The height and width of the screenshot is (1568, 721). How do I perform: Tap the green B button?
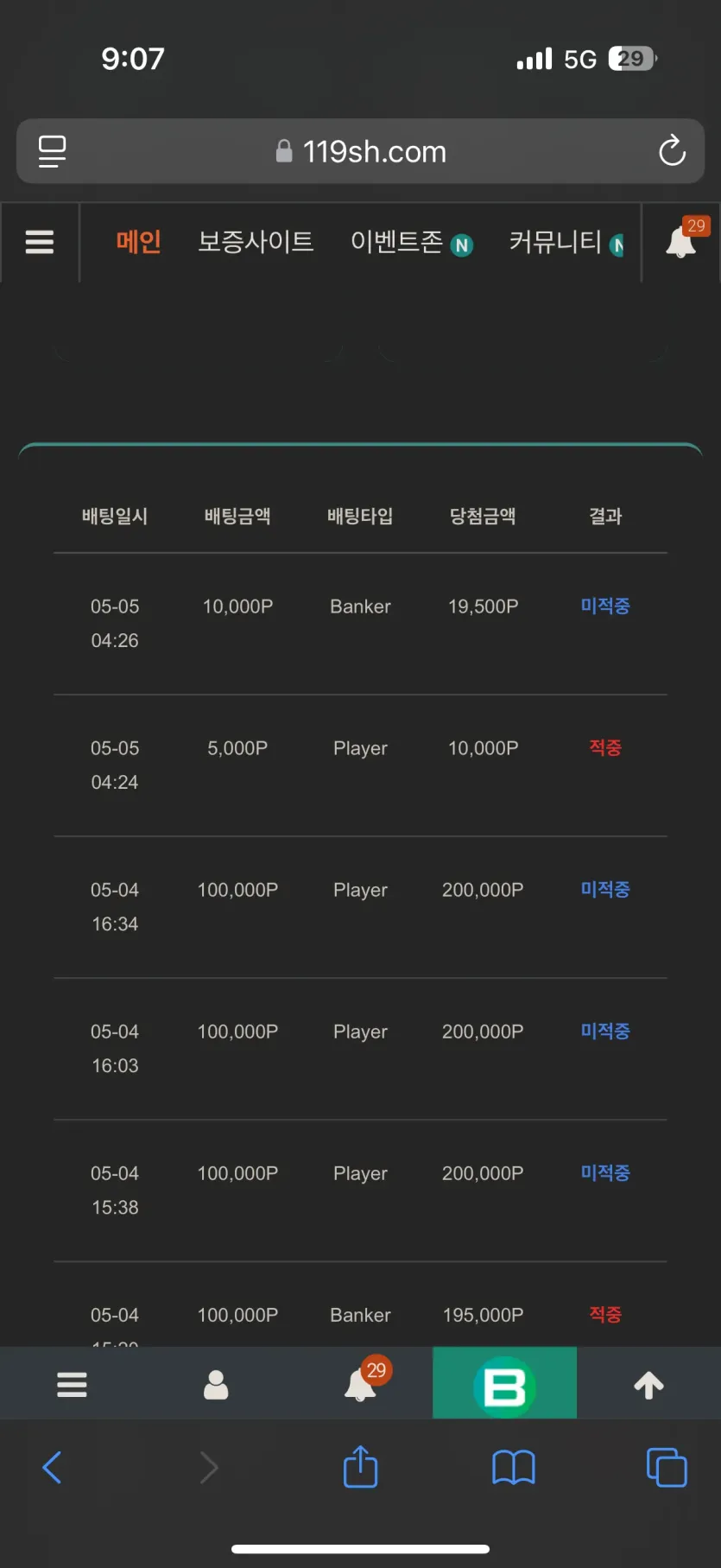(x=504, y=1386)
